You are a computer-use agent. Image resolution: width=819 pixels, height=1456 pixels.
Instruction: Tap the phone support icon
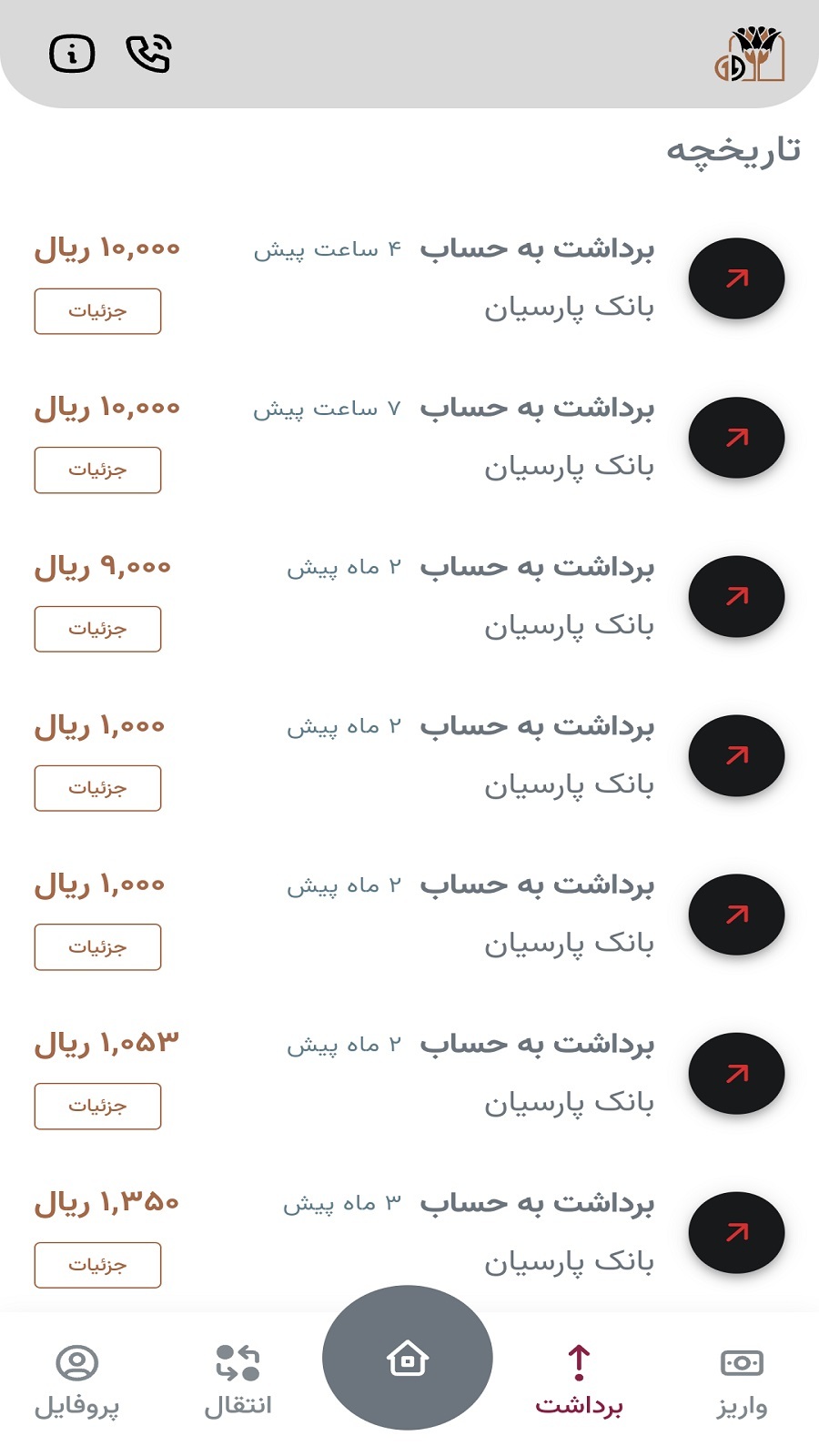[149, 54]
